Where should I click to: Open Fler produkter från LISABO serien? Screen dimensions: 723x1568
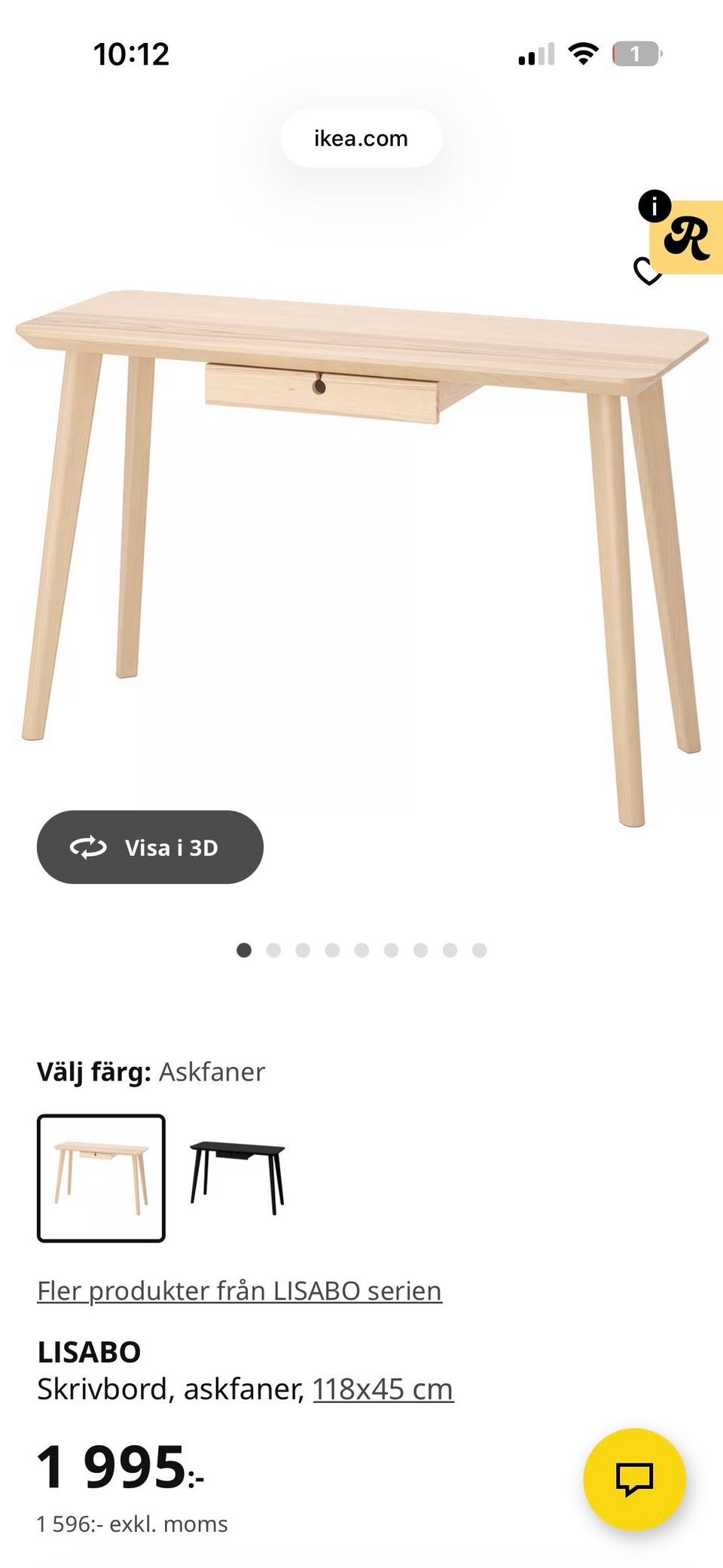click(x=239, y=1290)
